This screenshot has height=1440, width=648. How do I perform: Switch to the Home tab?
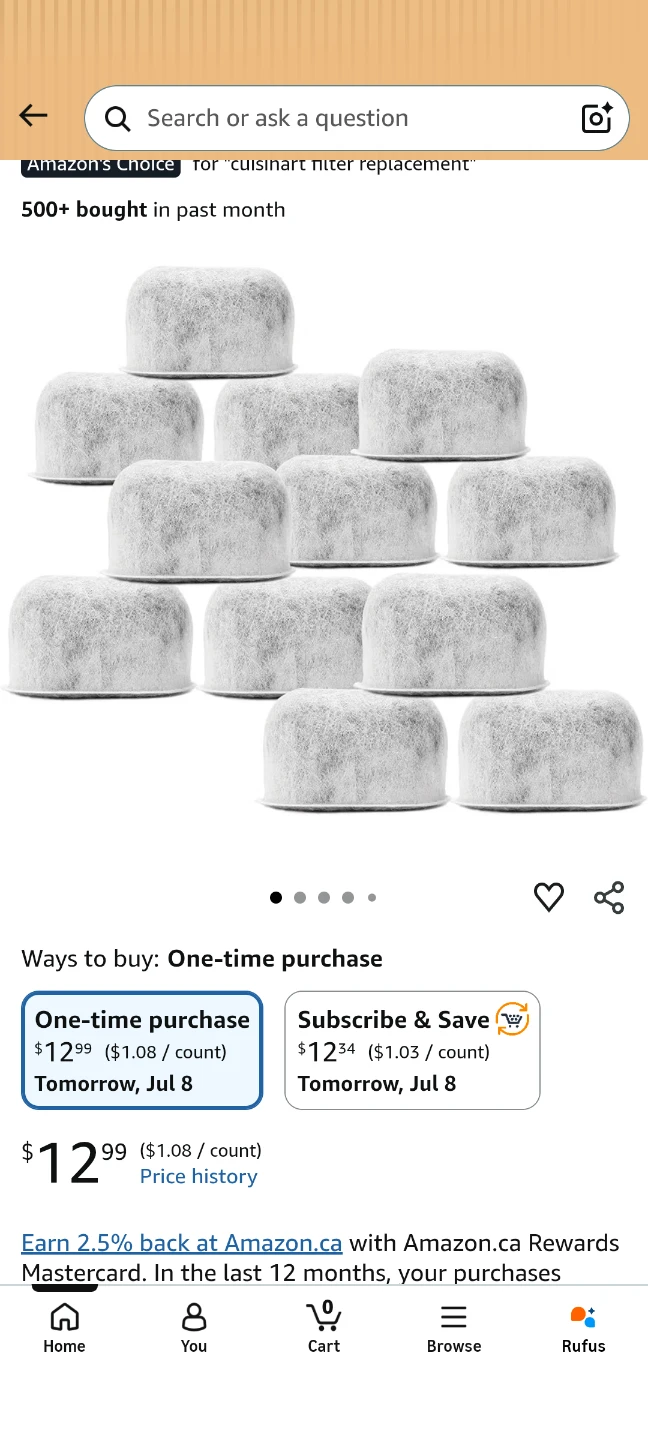[x=64, y=1328]
